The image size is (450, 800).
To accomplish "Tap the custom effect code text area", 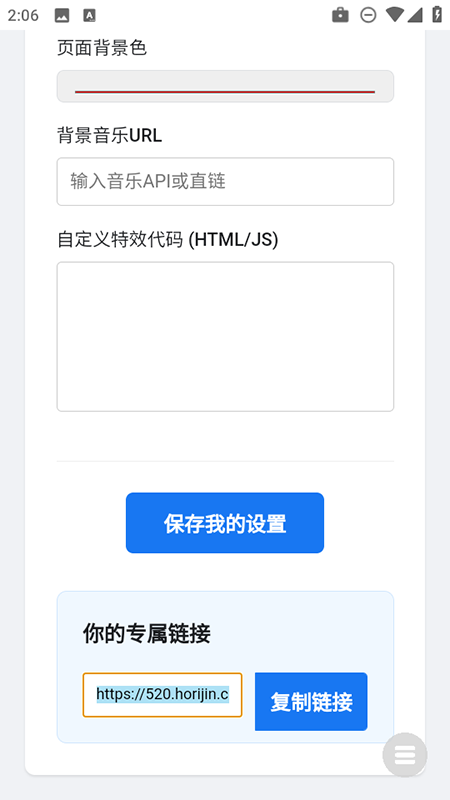I will click(225, 337).
